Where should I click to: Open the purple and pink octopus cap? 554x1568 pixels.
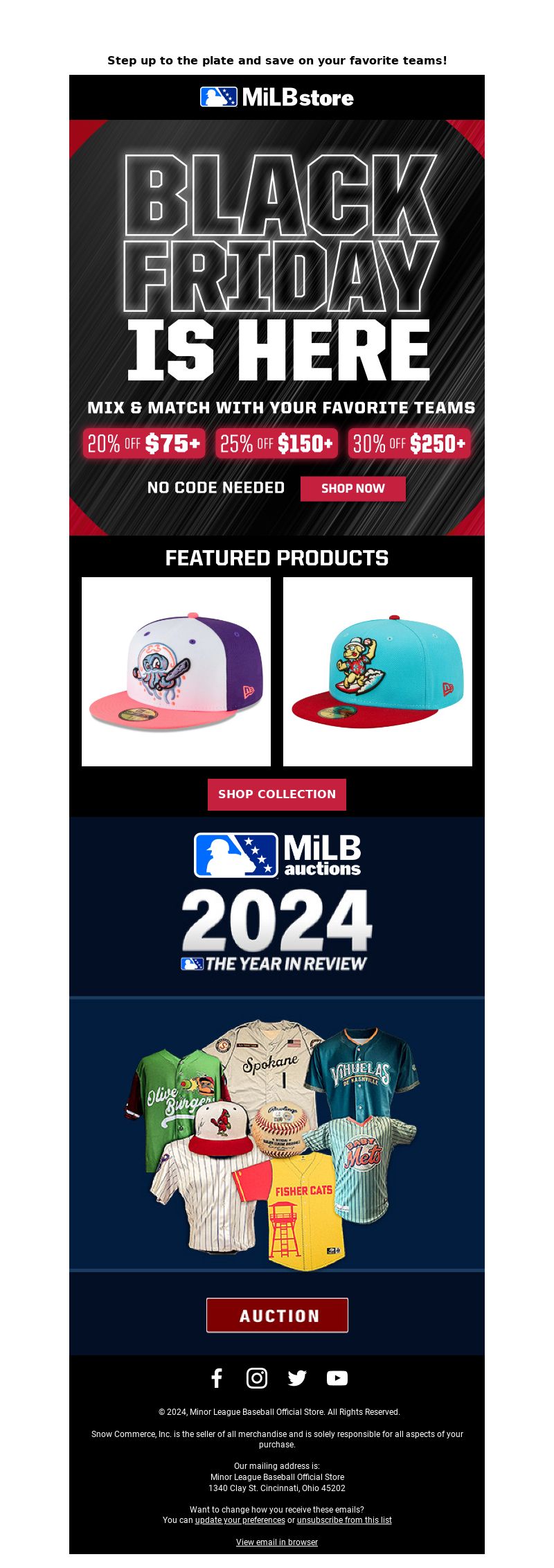point(176,671)
